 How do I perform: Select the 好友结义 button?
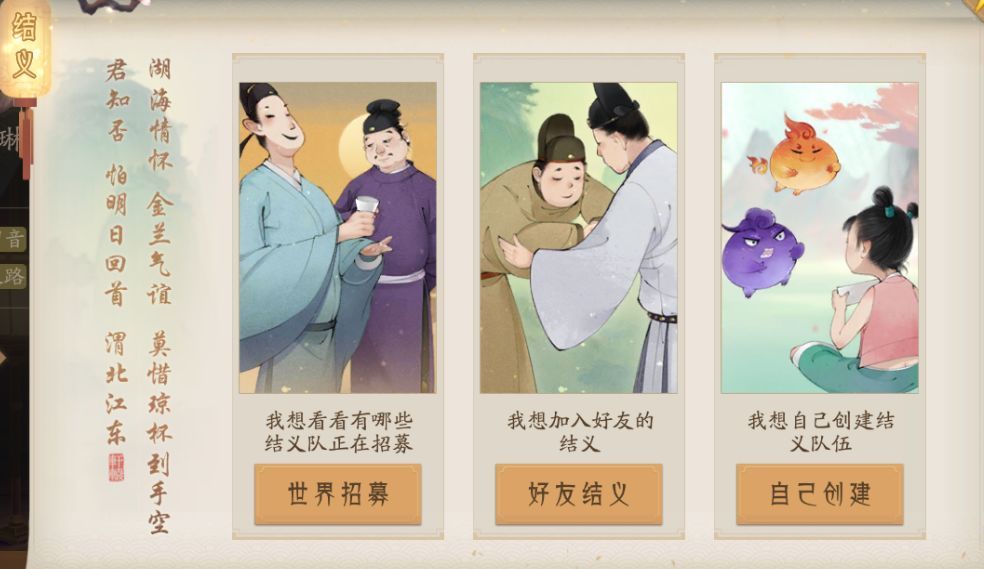coord(579,494)
